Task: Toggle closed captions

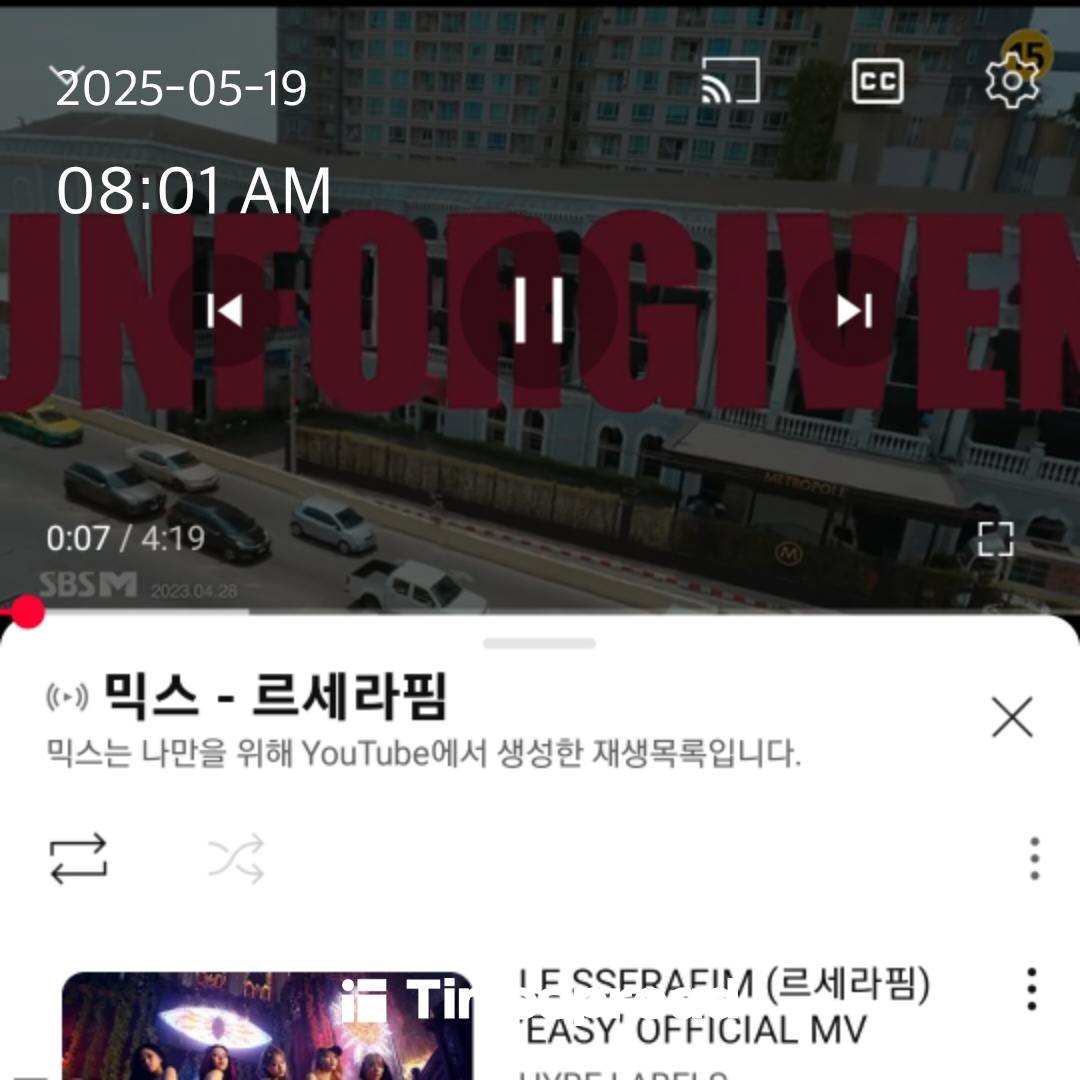Action: click(x=877, y=82)
